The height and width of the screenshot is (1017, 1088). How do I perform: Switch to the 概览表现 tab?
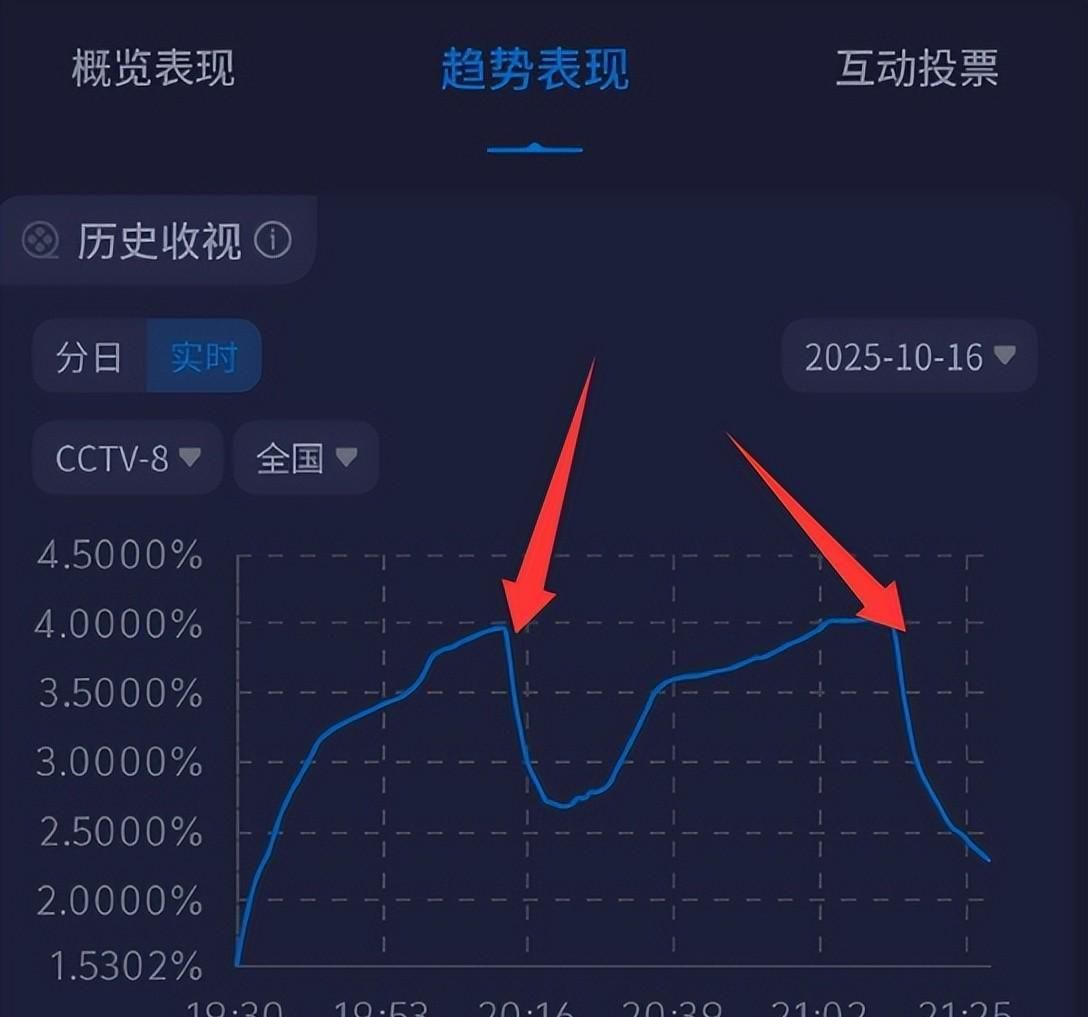point(153,69)
